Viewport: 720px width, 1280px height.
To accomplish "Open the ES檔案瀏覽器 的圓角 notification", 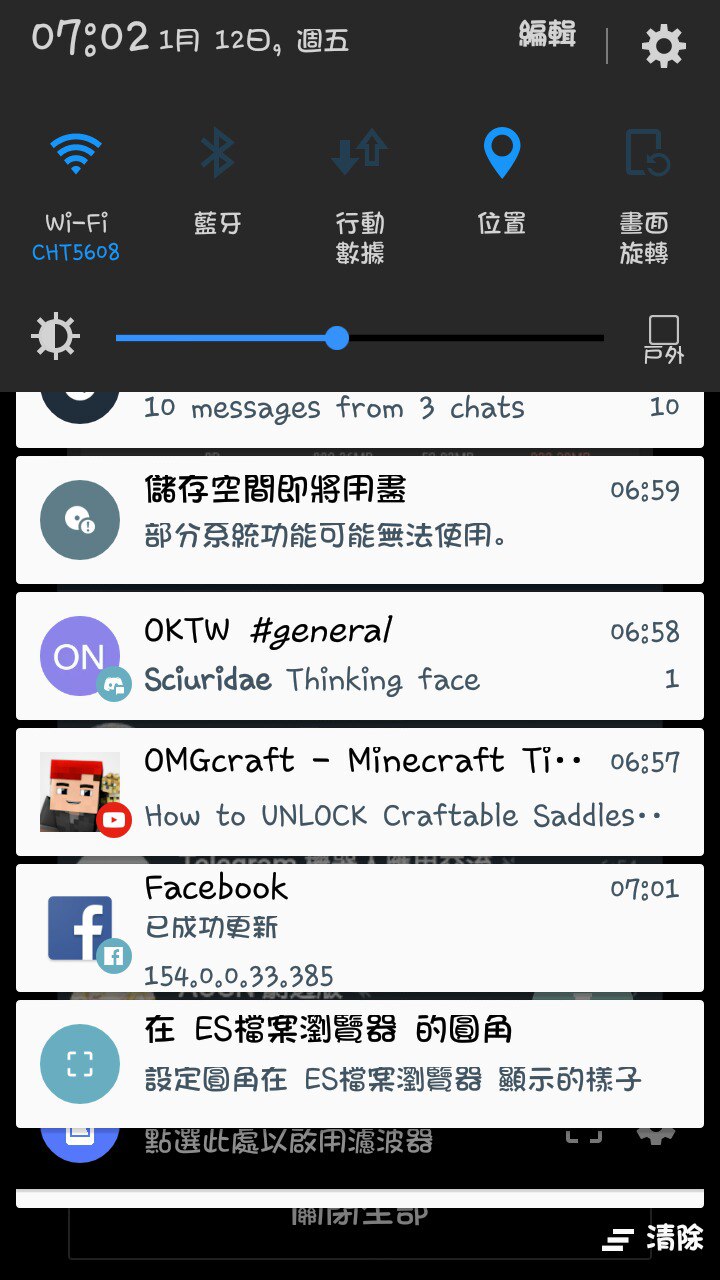I will point(360,1063).
